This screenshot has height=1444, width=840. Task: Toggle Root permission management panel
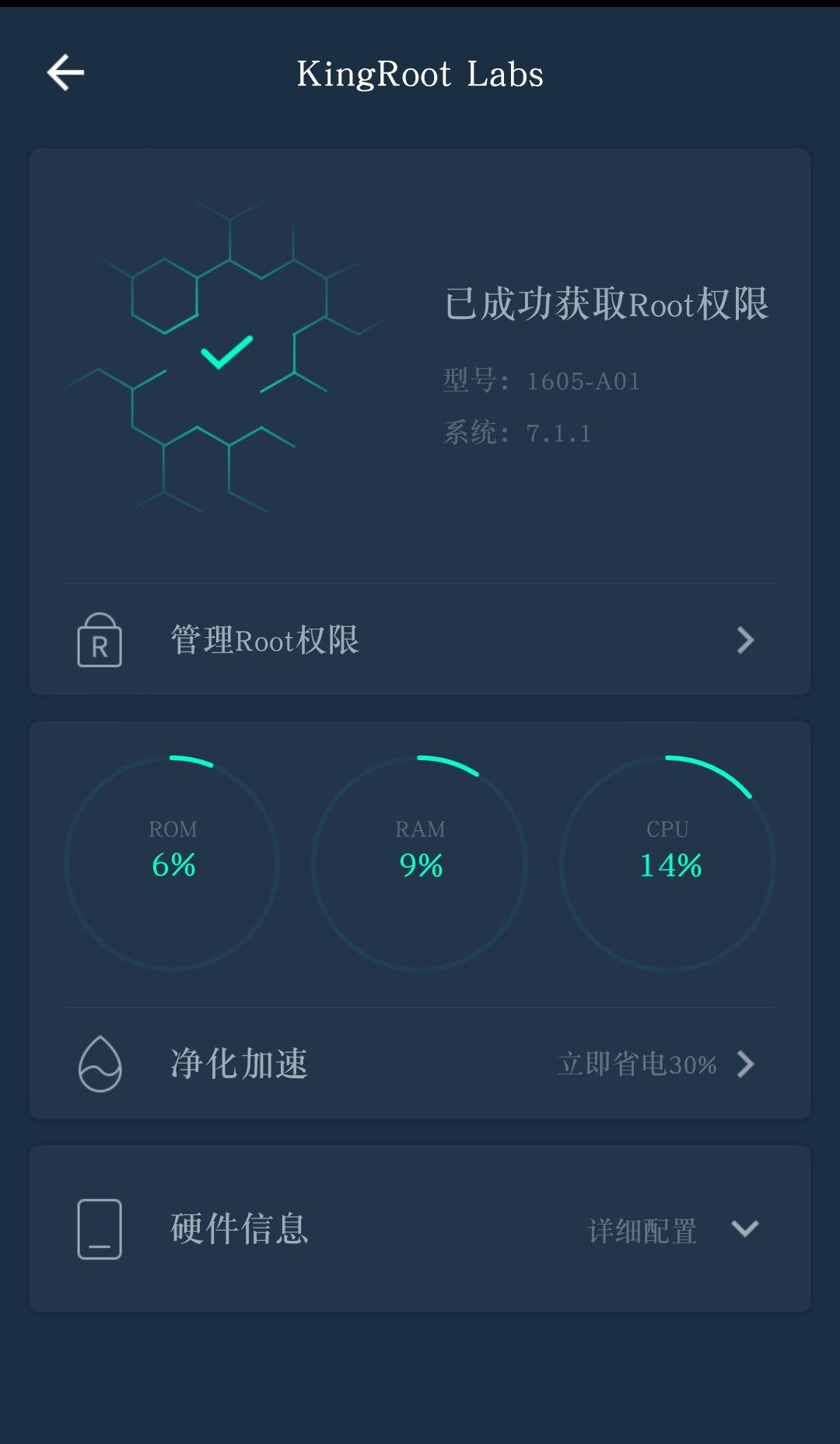point(264,640)
